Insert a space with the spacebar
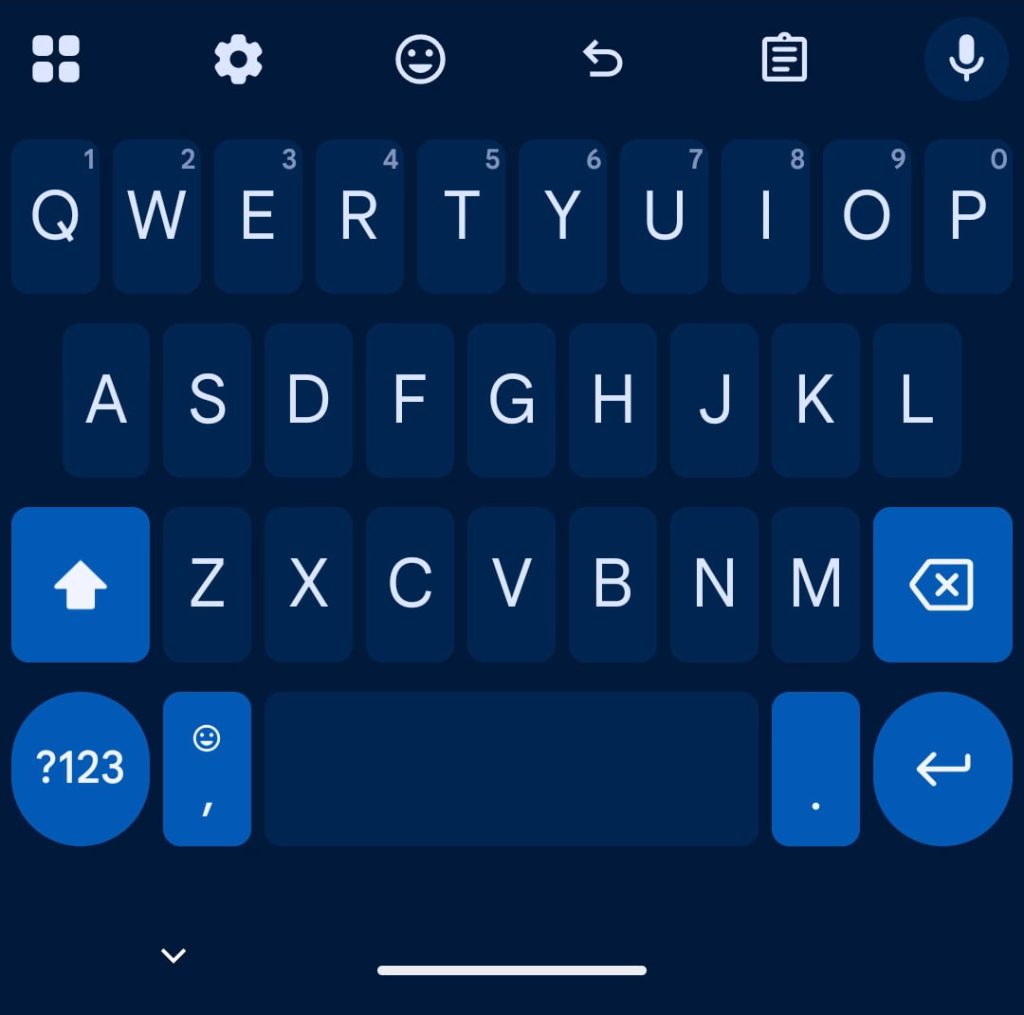Screen dimensions: 1024x1015 pos(511,768)
